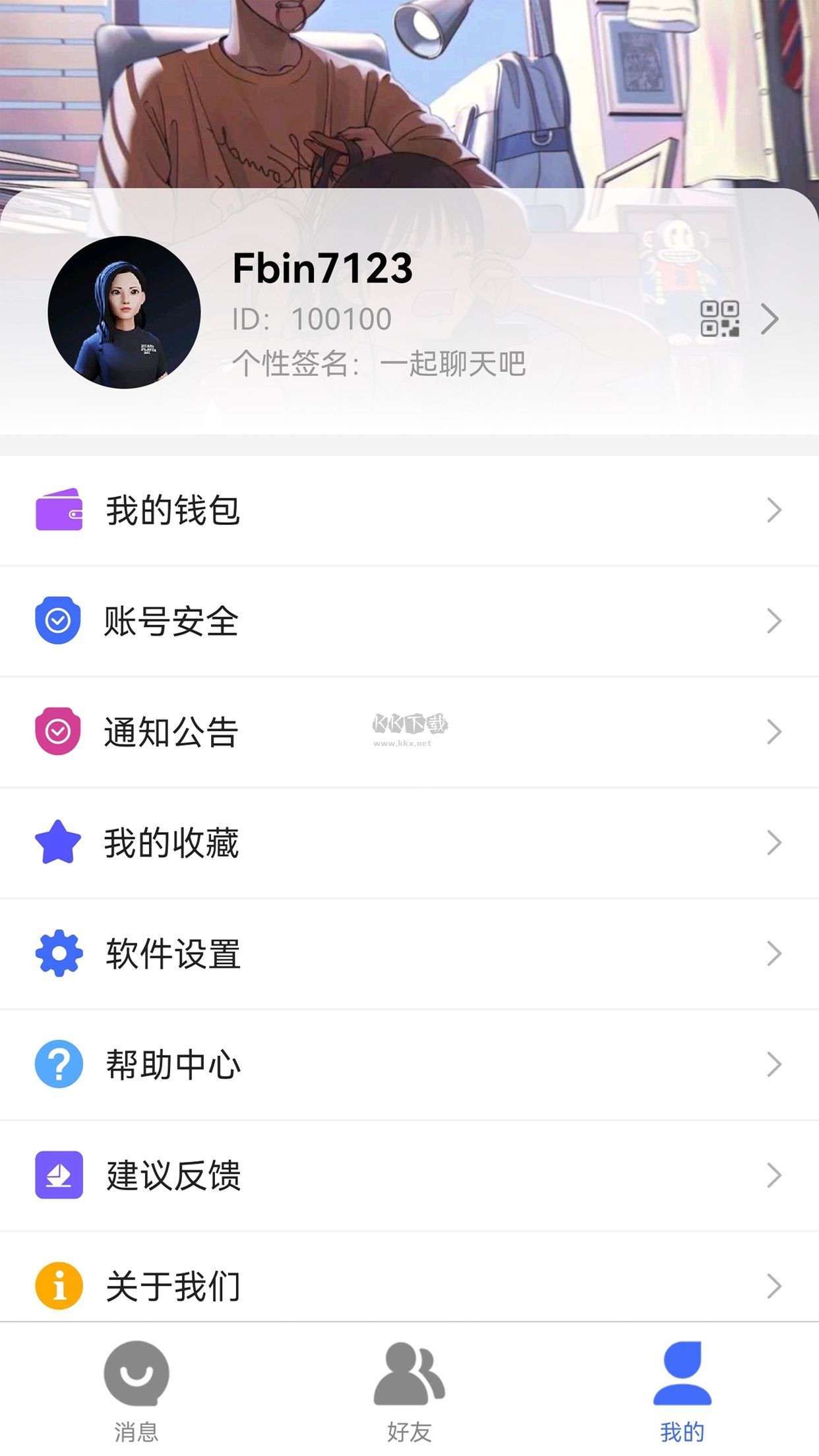
Task: Select the 账号安全 shield icon
Action: pyautogui.click(x=59, y=621)
